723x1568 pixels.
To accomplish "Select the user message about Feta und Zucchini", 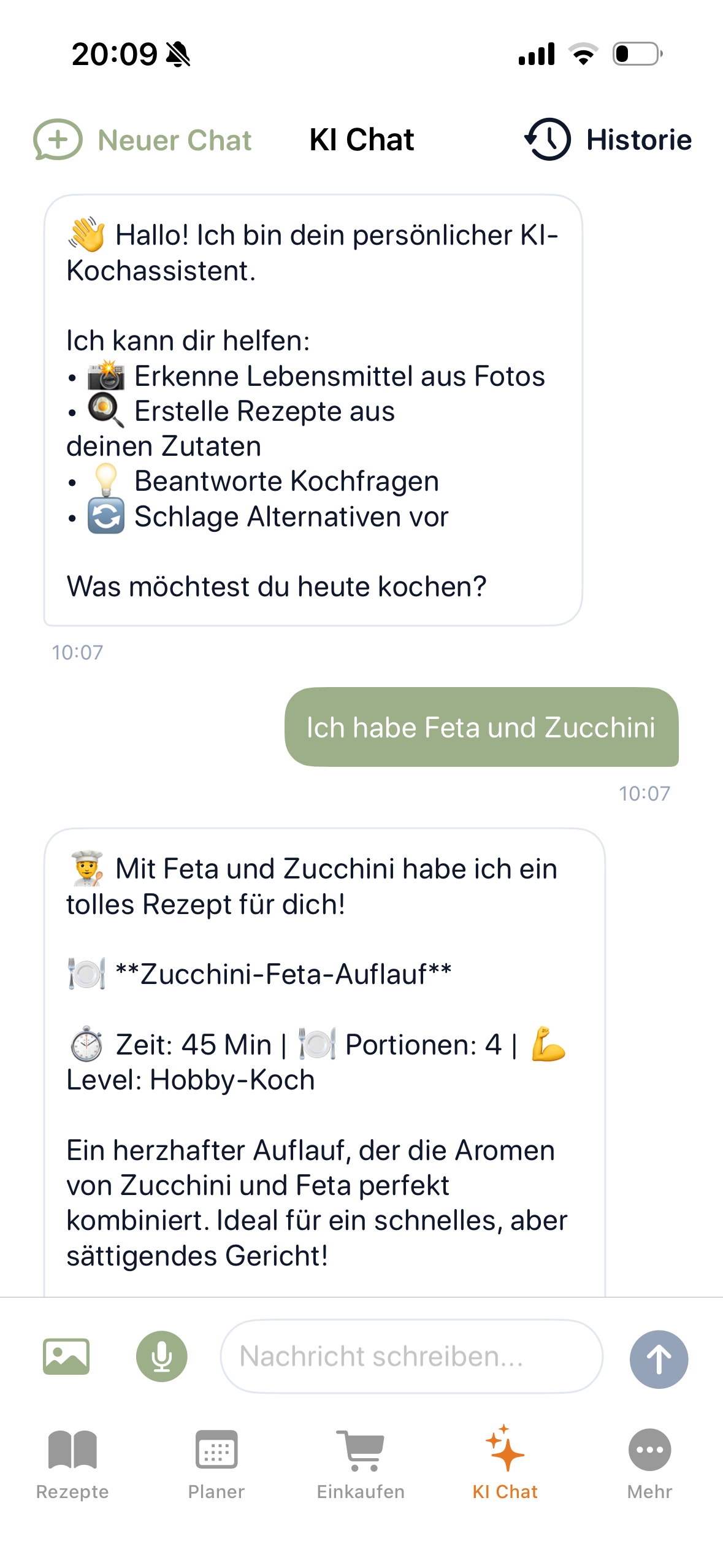I will coord(481,728).
